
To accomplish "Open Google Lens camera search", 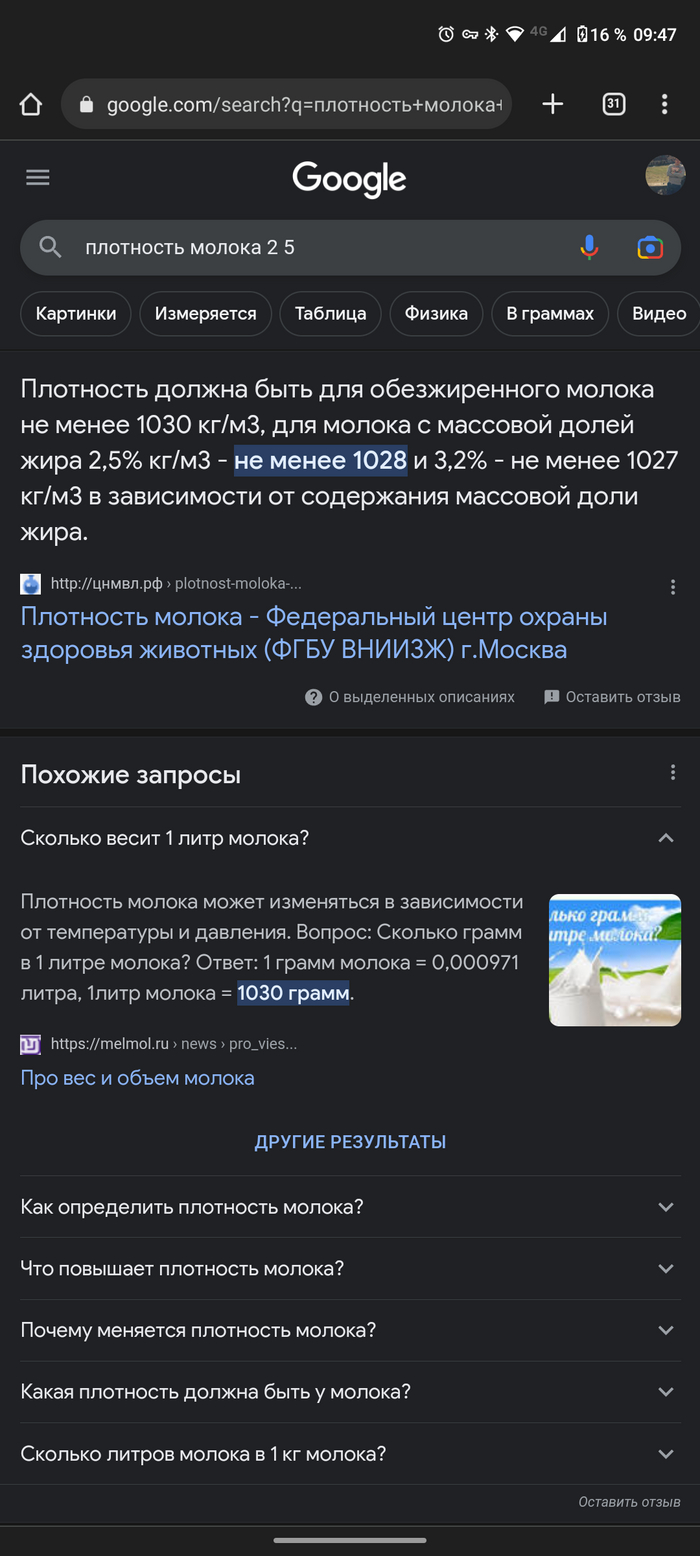I will [650, 248].
